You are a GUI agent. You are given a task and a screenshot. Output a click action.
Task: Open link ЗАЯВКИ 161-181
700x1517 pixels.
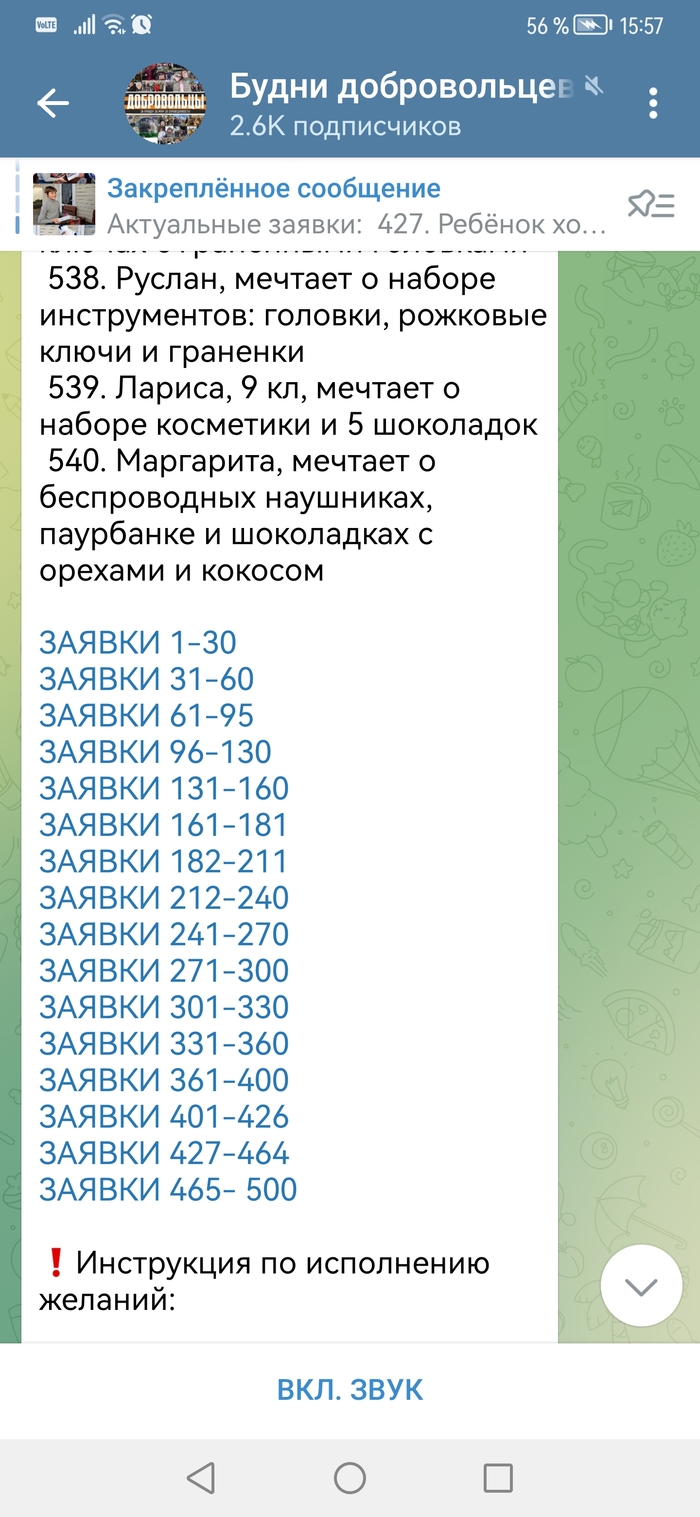[163, 825]
